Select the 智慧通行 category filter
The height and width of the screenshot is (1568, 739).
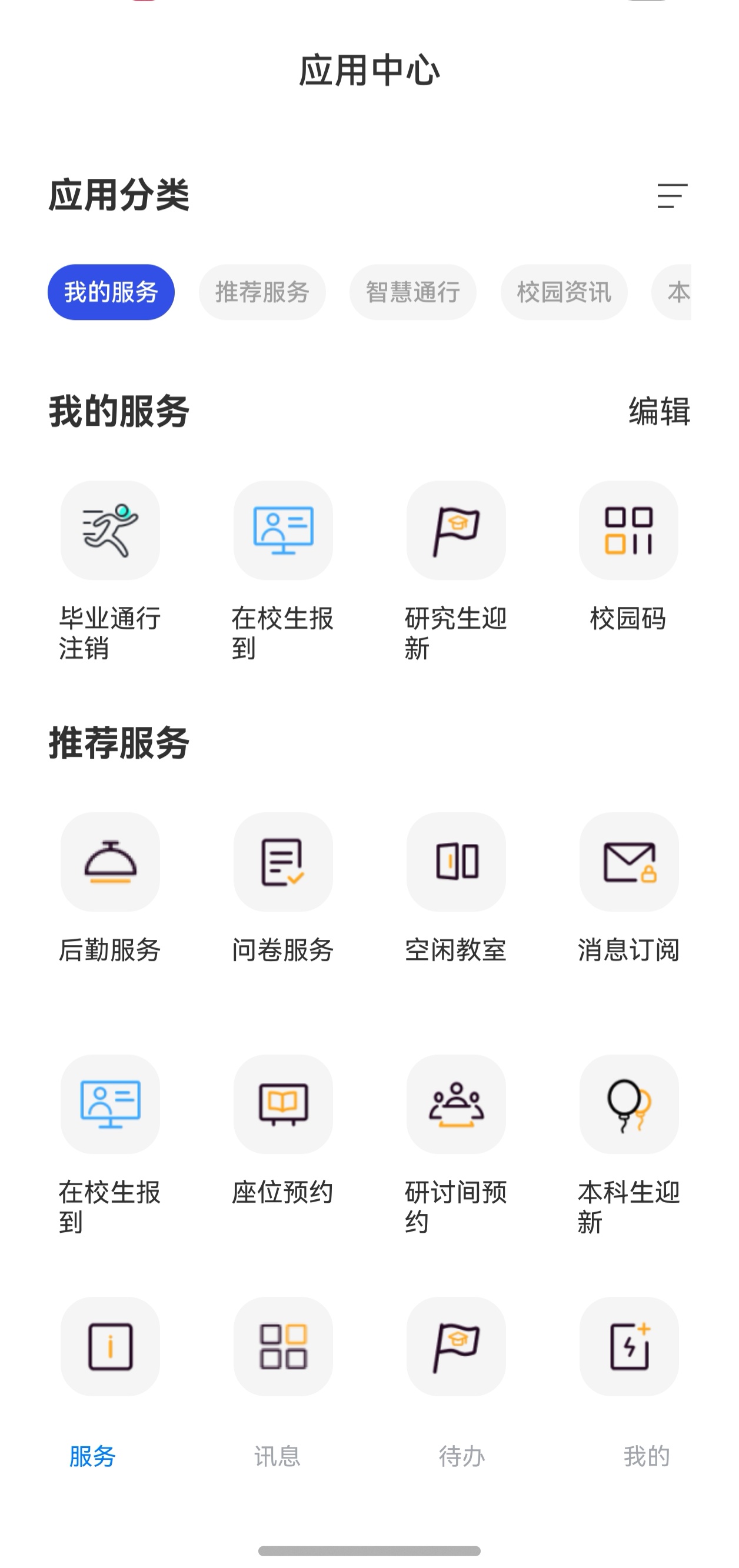pos(412,292)
